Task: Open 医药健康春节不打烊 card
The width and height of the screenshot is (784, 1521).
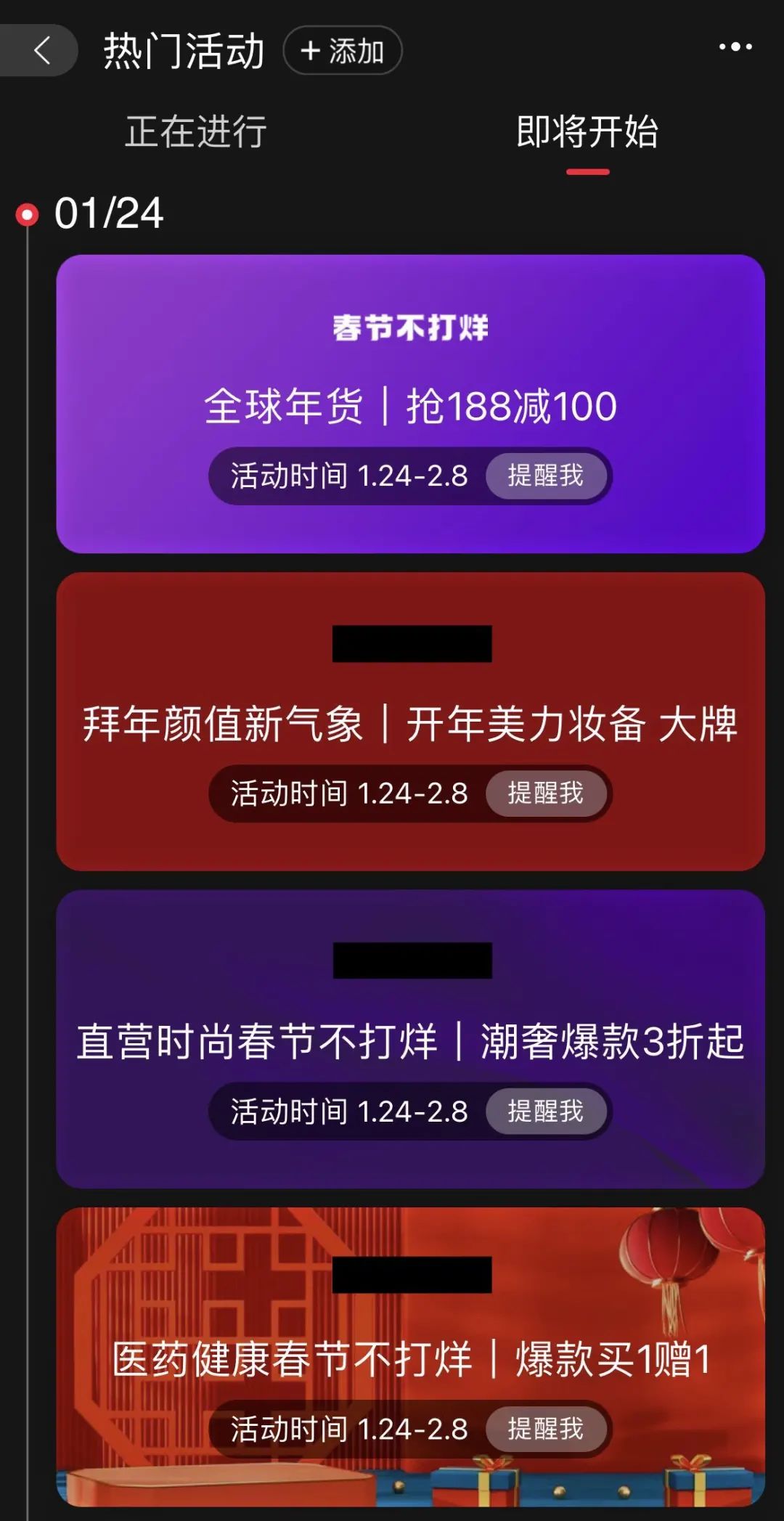Action: [410, 1359]
